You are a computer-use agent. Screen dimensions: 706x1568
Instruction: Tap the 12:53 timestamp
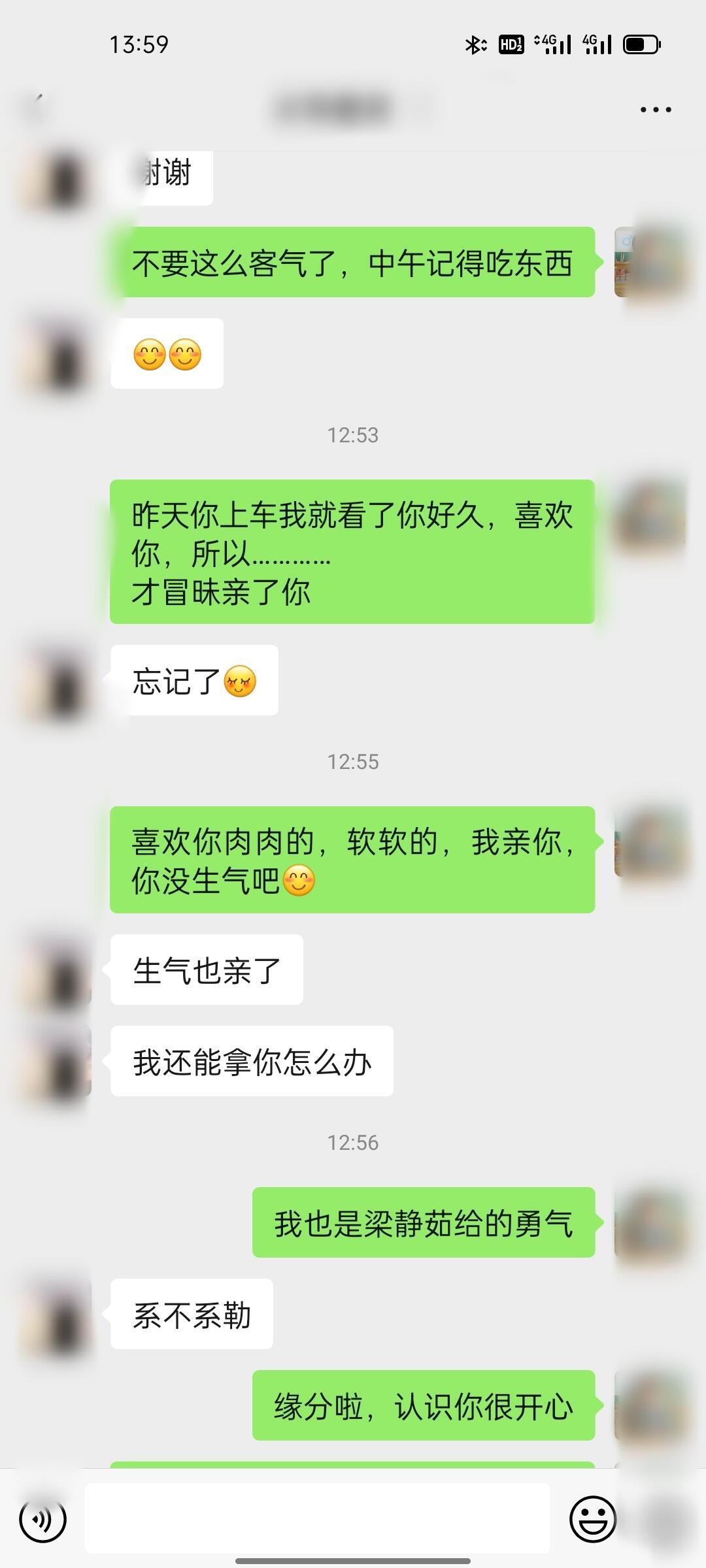click(353, 435)
